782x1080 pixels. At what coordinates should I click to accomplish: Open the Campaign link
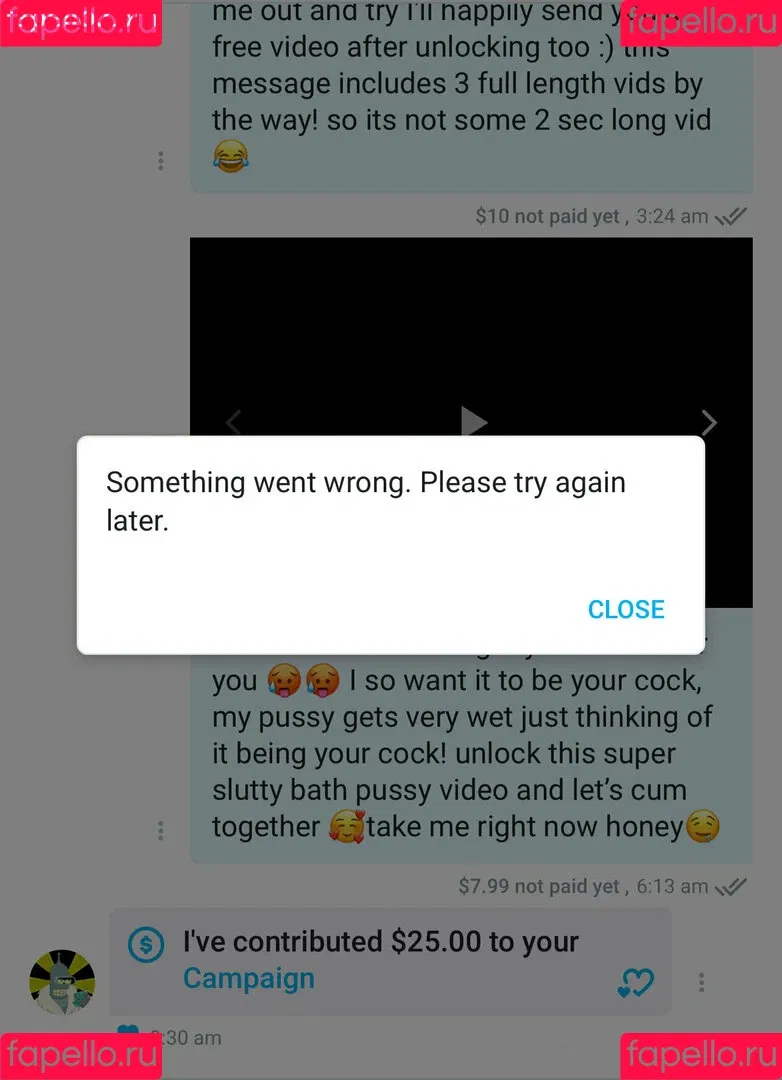click(x=249, y=978)
